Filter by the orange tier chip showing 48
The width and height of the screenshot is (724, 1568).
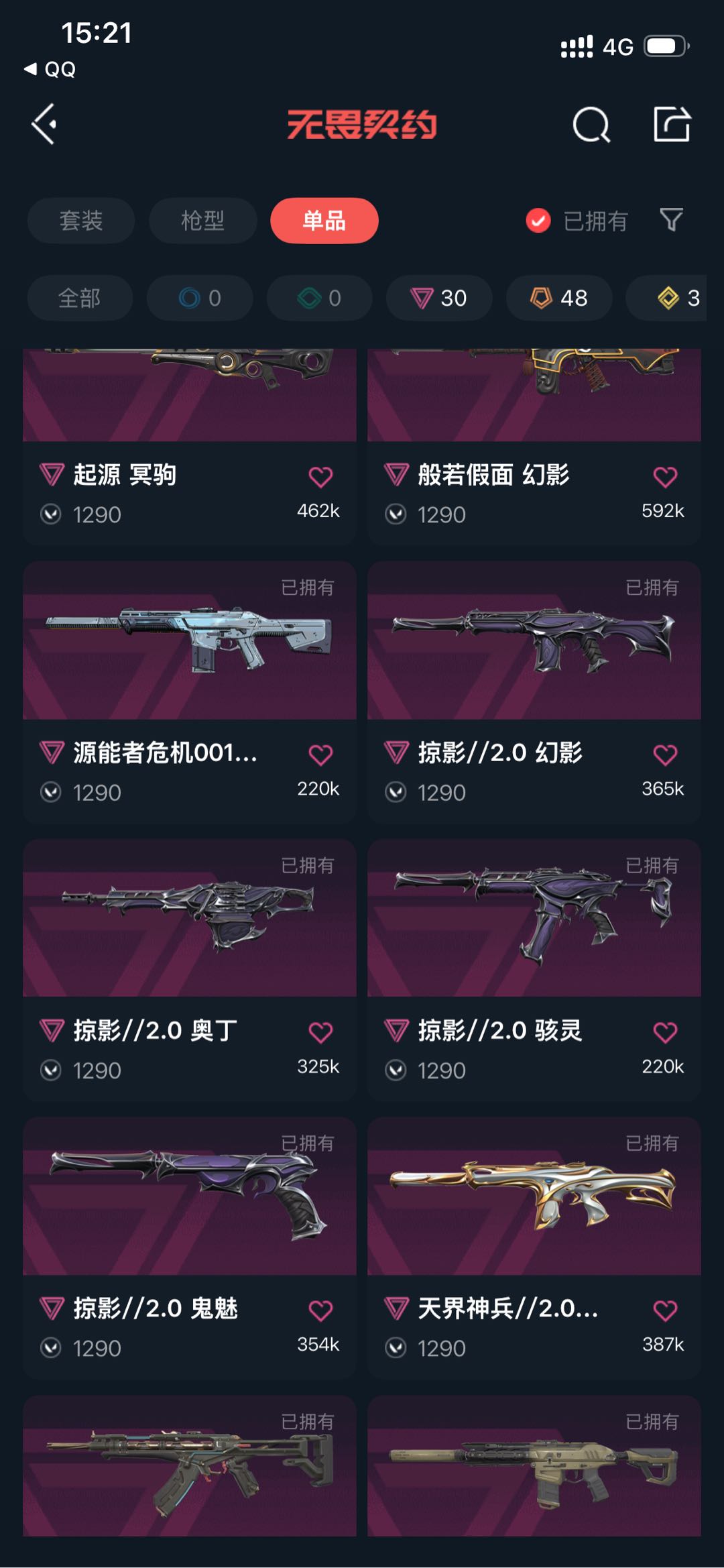pos(559,298)
